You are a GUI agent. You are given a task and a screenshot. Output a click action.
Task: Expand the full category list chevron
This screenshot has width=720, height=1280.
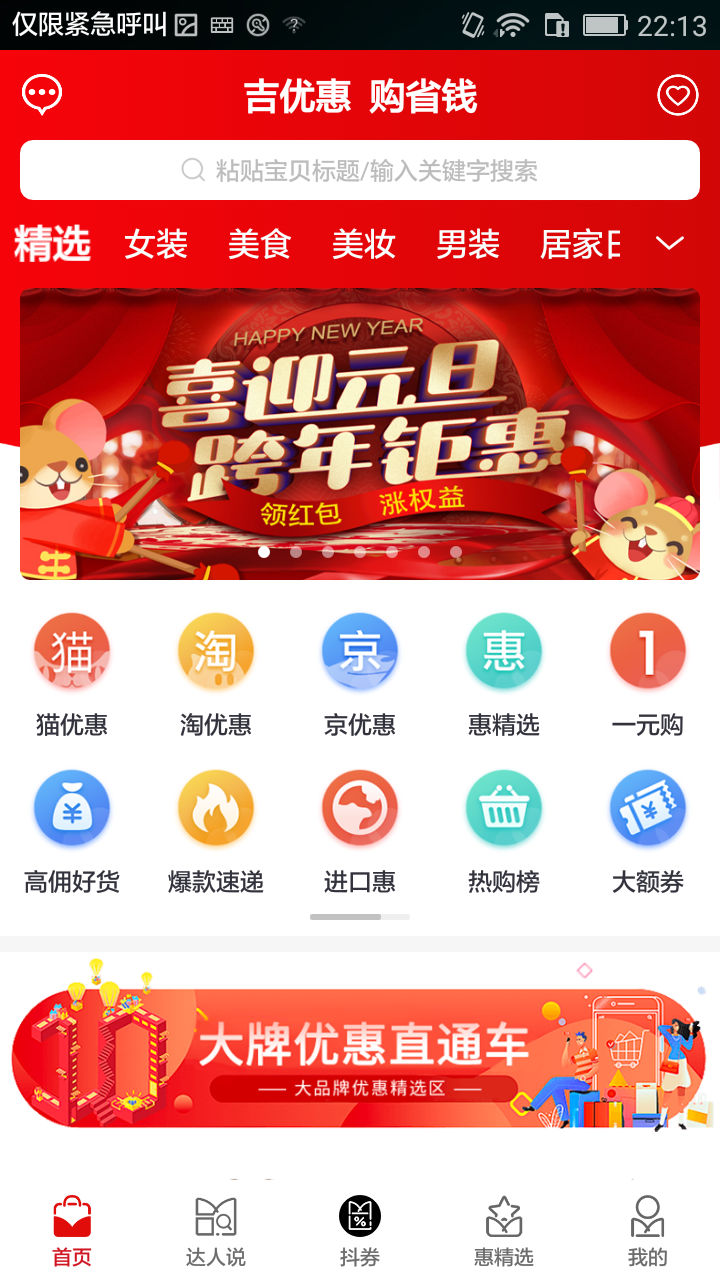tap(669, 242)
